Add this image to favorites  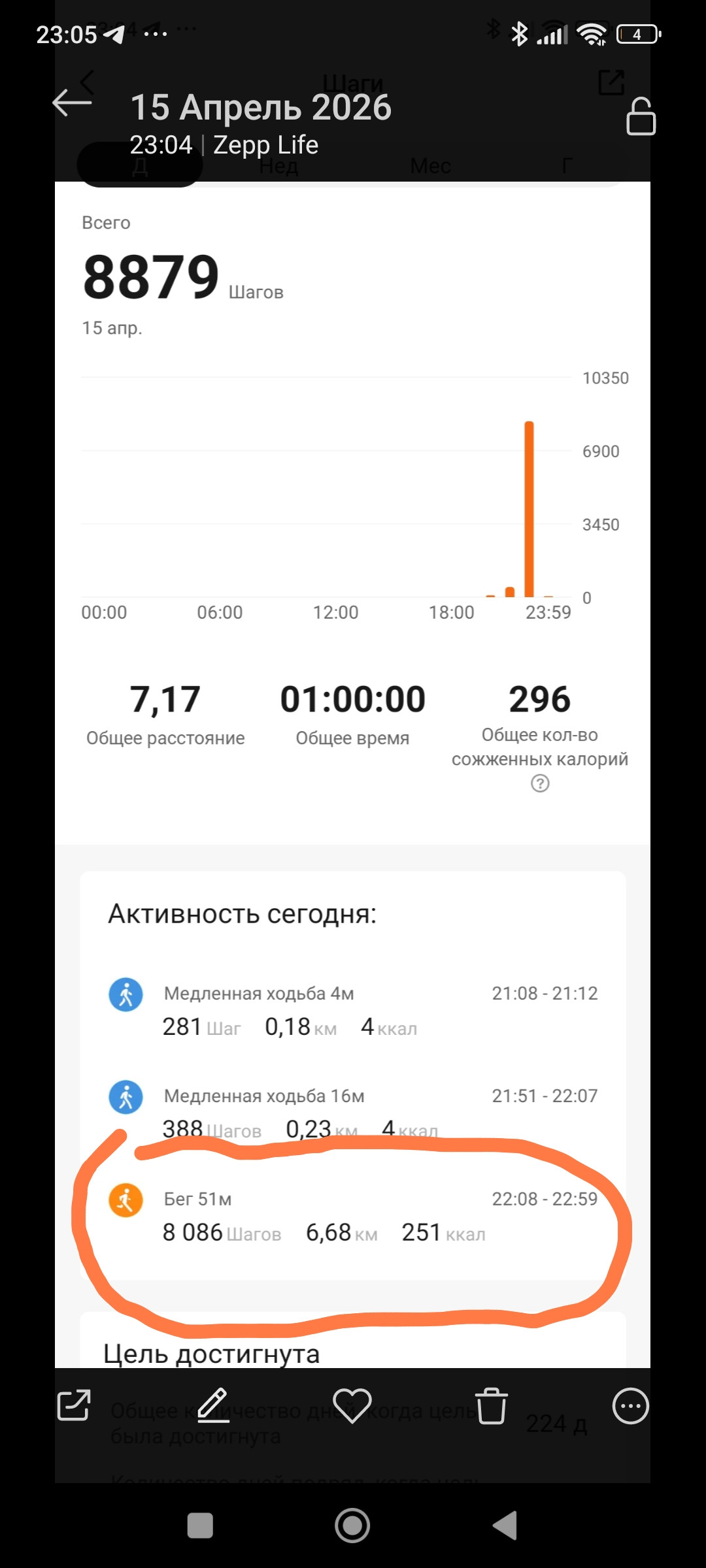pyautogui.click(x=352, y=1406)
